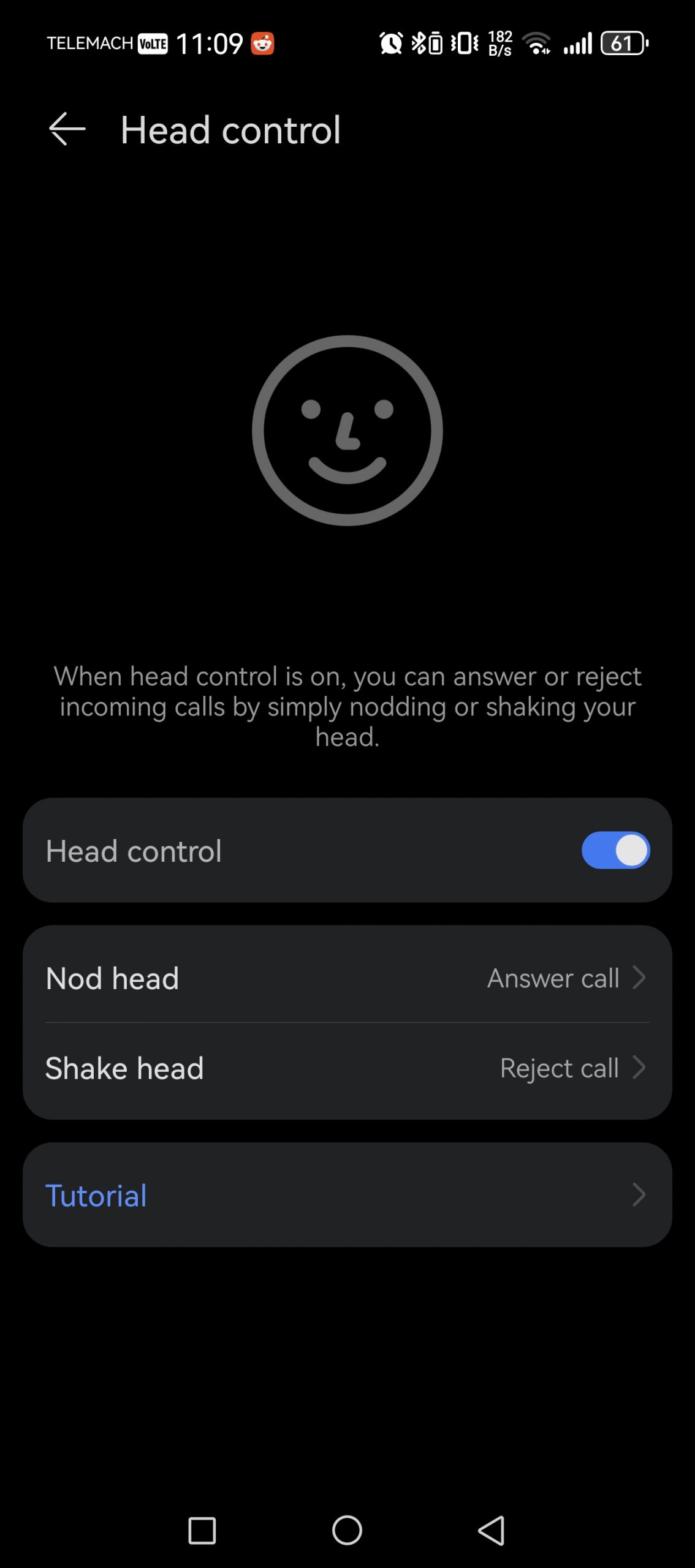The height and width of the screenshot is (1568, 695).
Task: Open the Tutorial
Action: tap(347, 1195)
